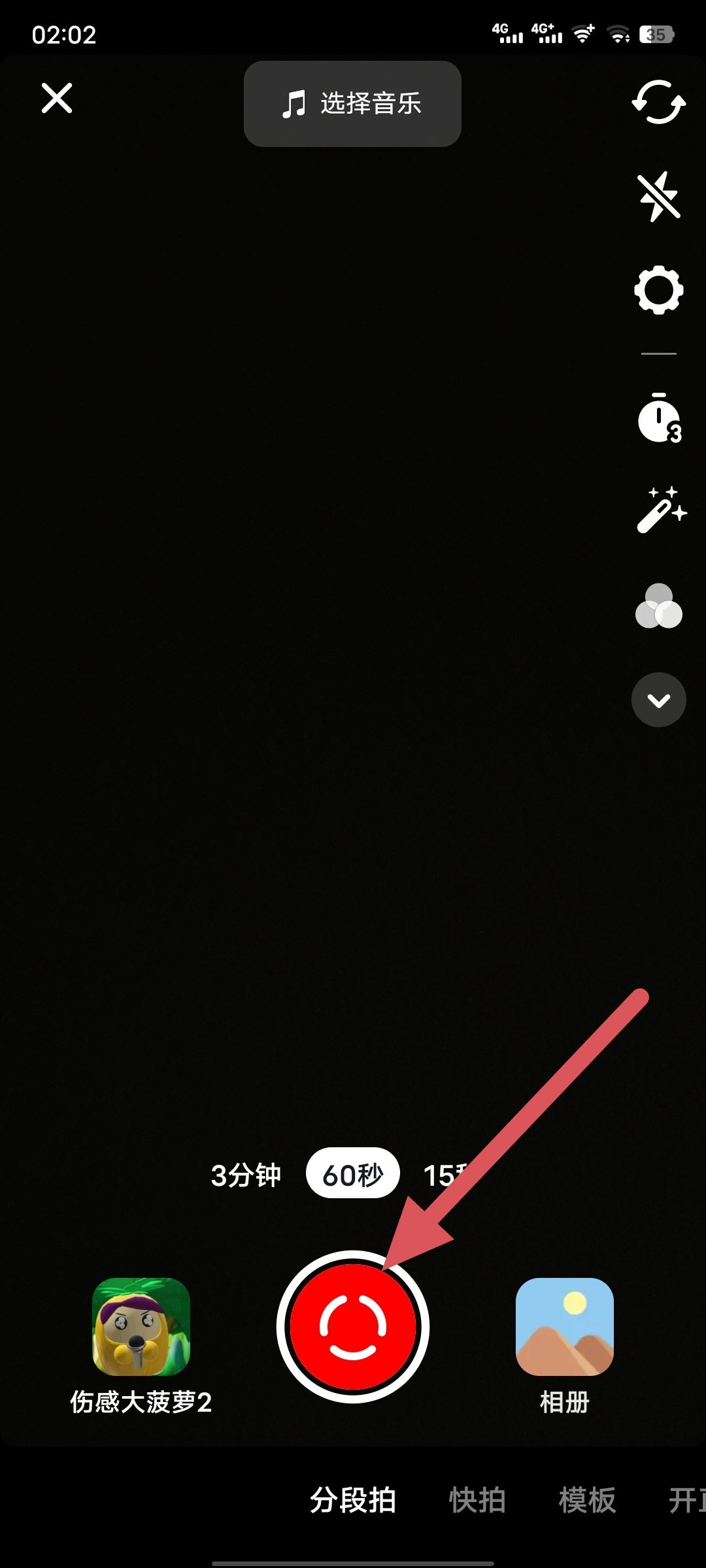Screen dimensions: 706x1568
Task: Open the 相册 album
Action: point(564,1328)
